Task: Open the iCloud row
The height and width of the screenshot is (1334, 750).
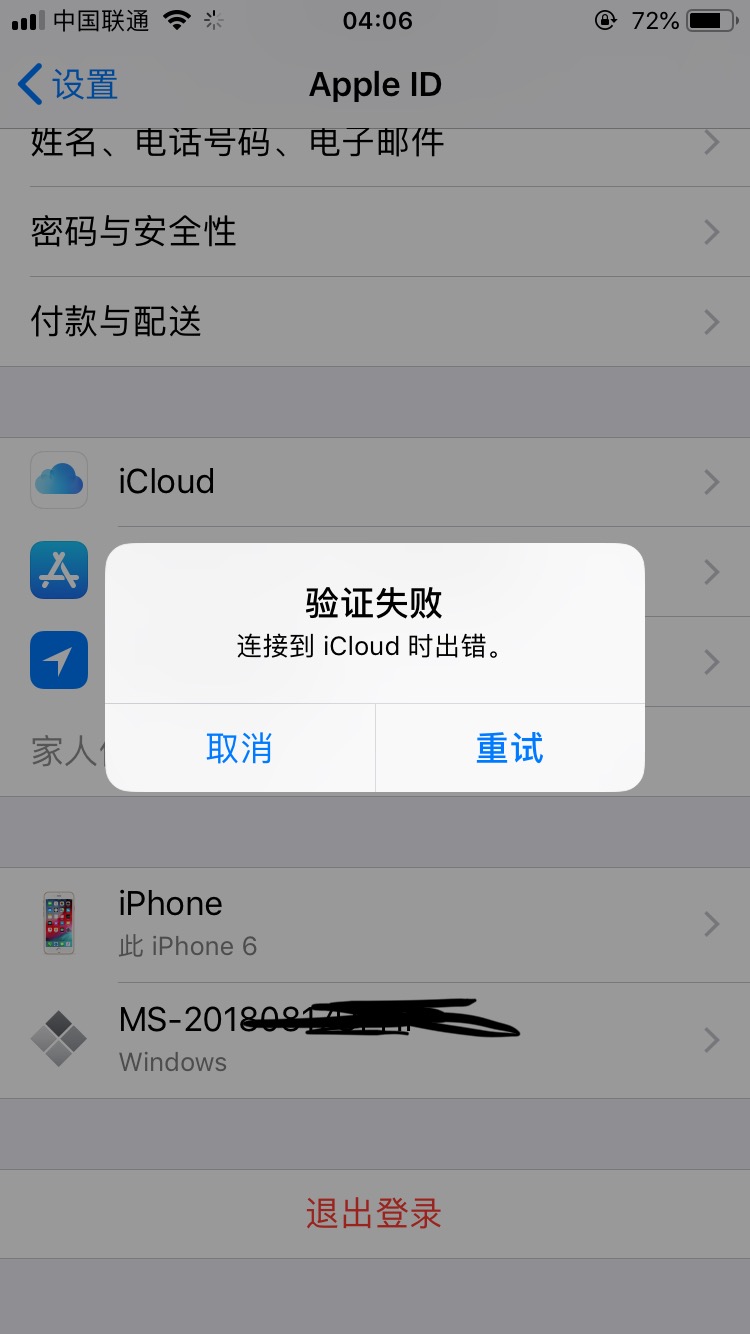Action: [374, 482]
